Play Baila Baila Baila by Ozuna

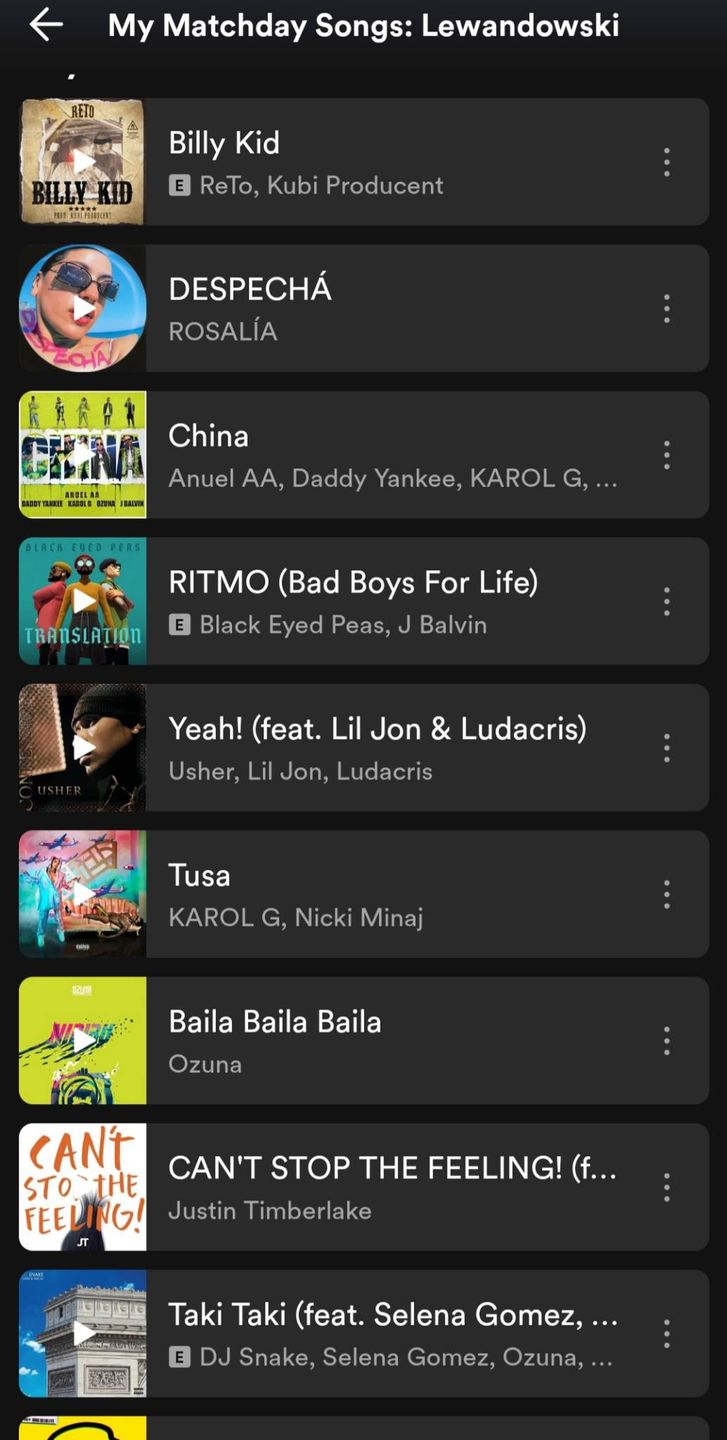pos(83,1040)
